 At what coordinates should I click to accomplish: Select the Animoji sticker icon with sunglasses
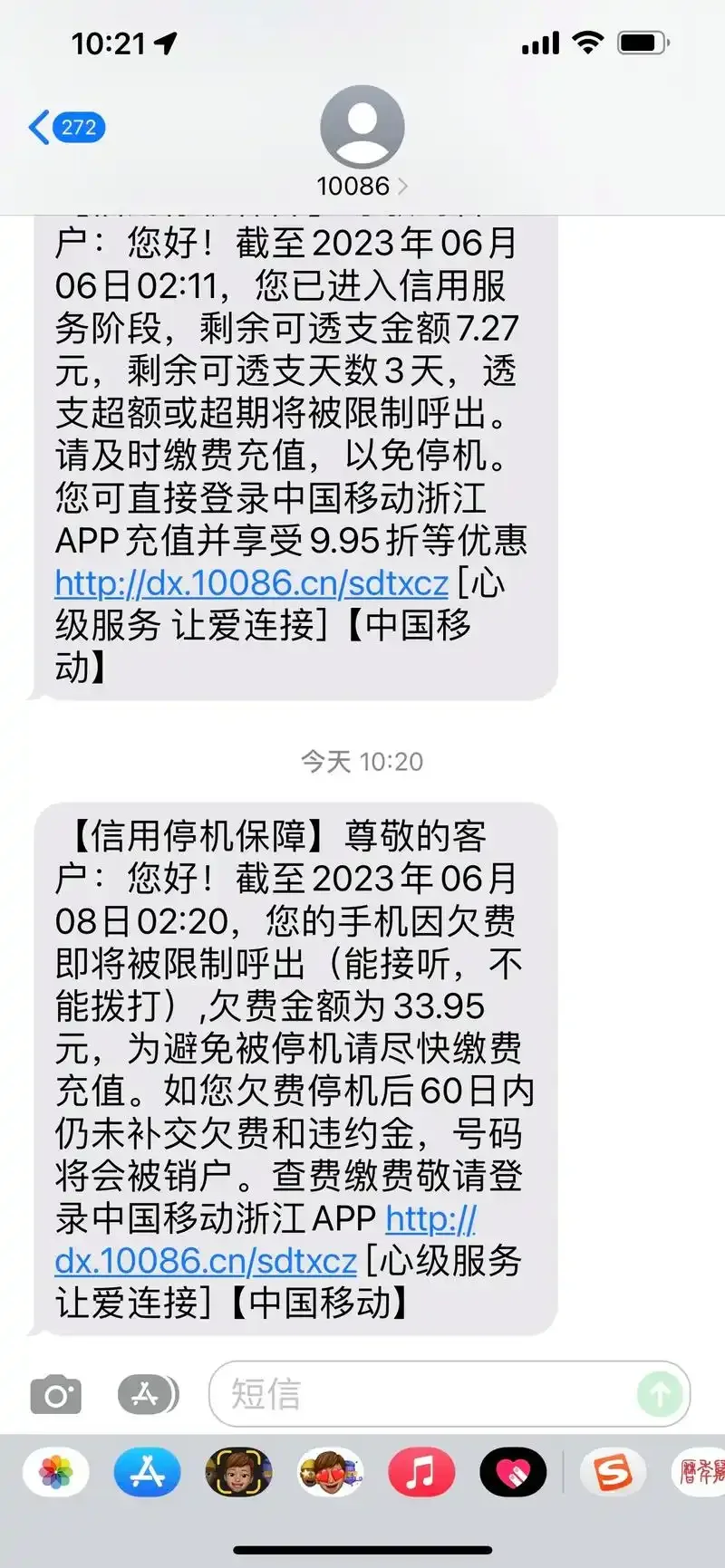pyautogui.click(x=331, y=1473)
